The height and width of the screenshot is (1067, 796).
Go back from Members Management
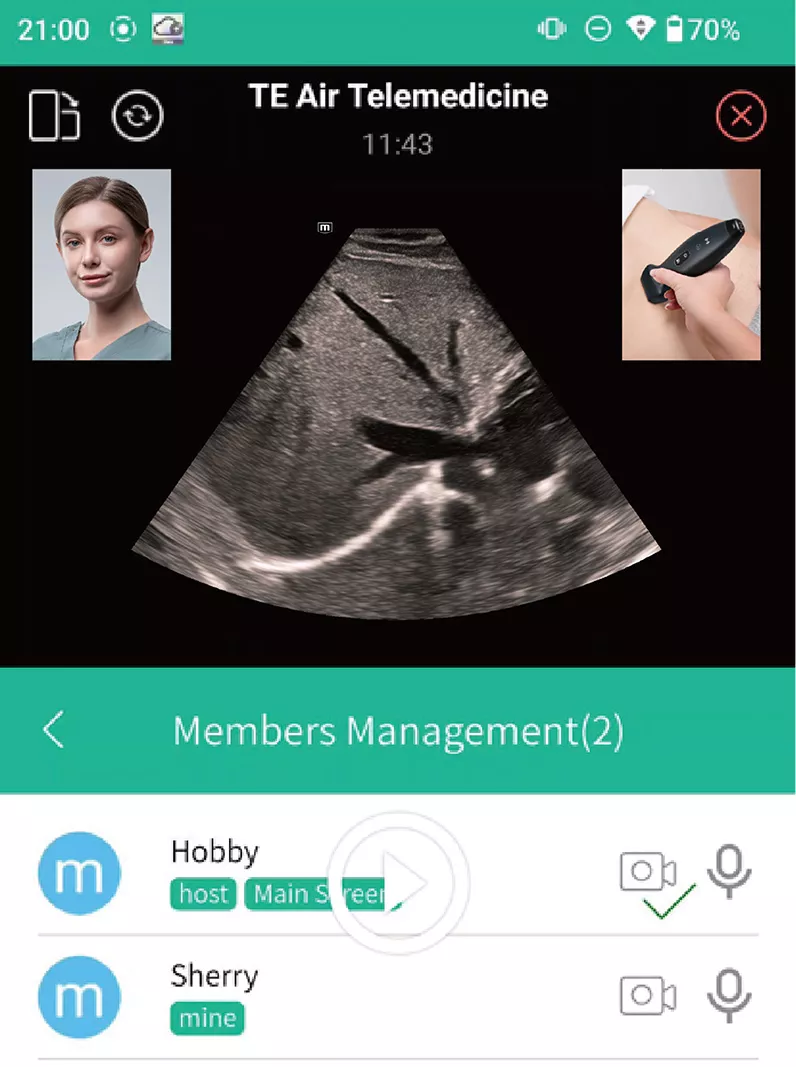[x=52, y=731]
